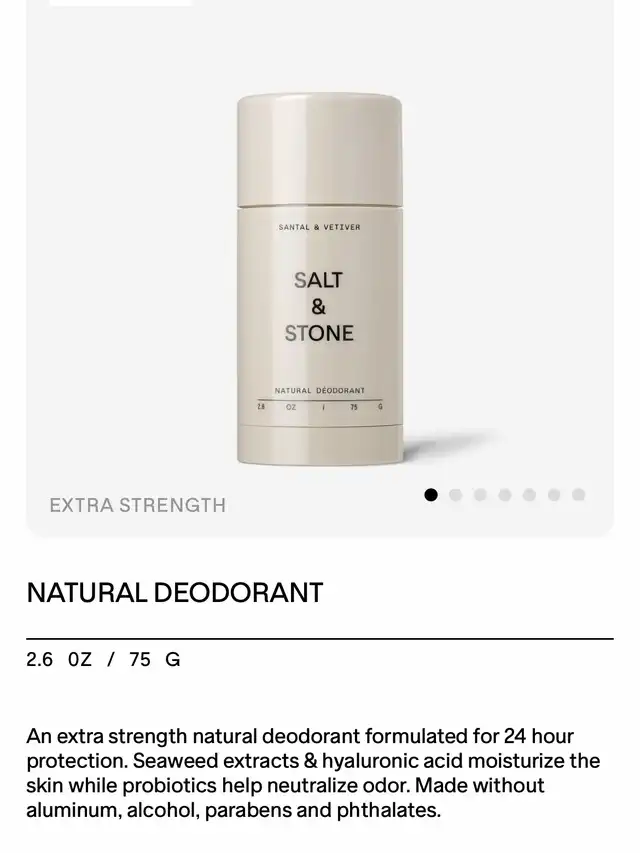The image size is (640, 853).
Task: Open the Salt & Stone deodorant product image
Action: pyautogui.click(x=319, y=280)
